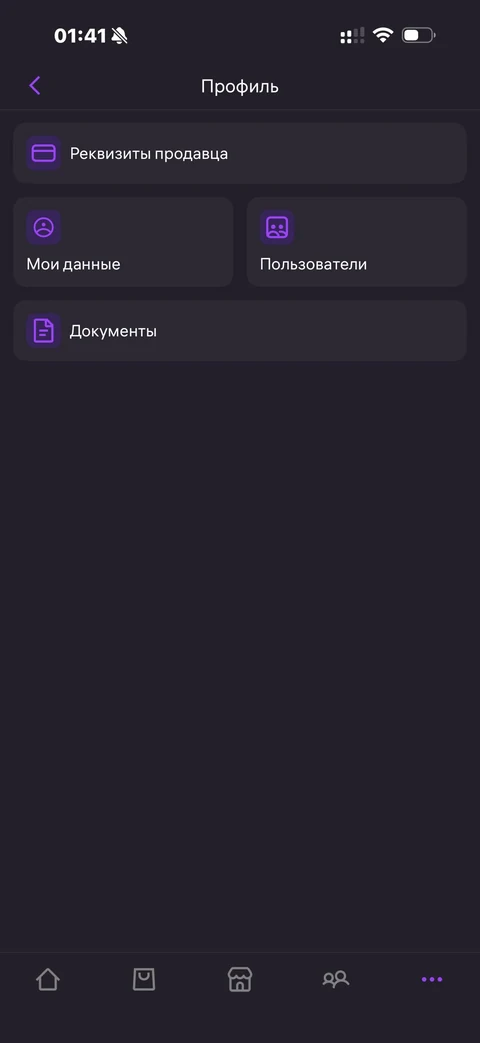Open the Пользователи card
Viewport: 480px width, 1043px height.
click(357, 242)
